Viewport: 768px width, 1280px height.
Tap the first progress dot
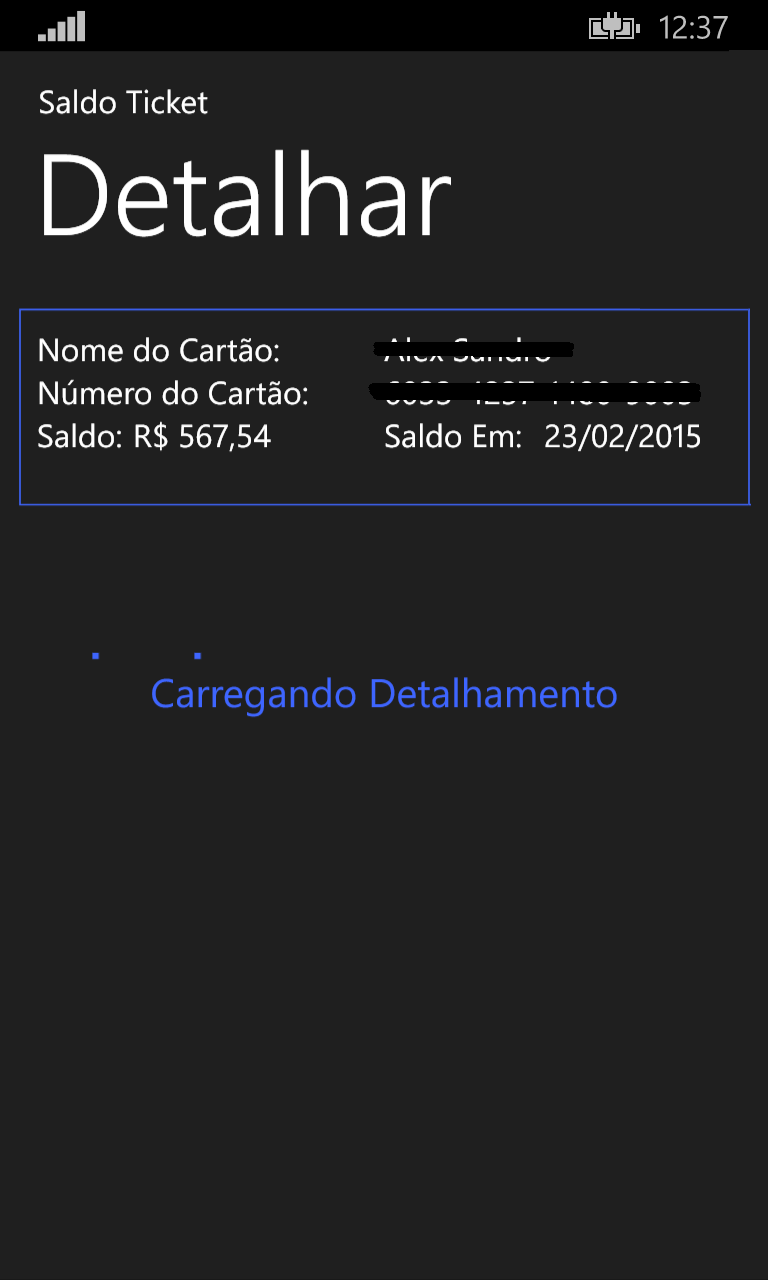tap(95, 652)
